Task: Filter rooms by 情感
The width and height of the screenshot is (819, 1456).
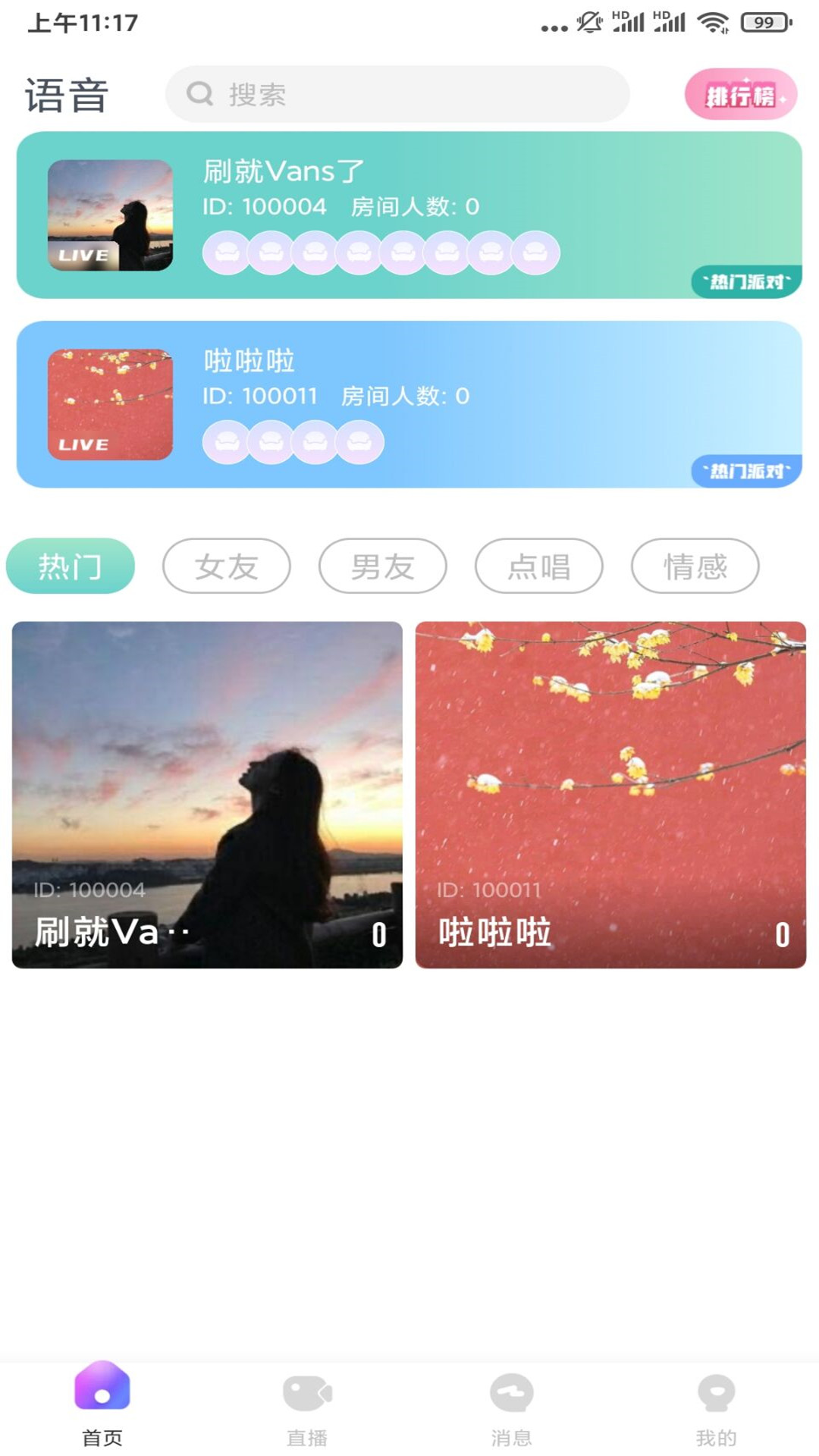Action: pos(695,566)
